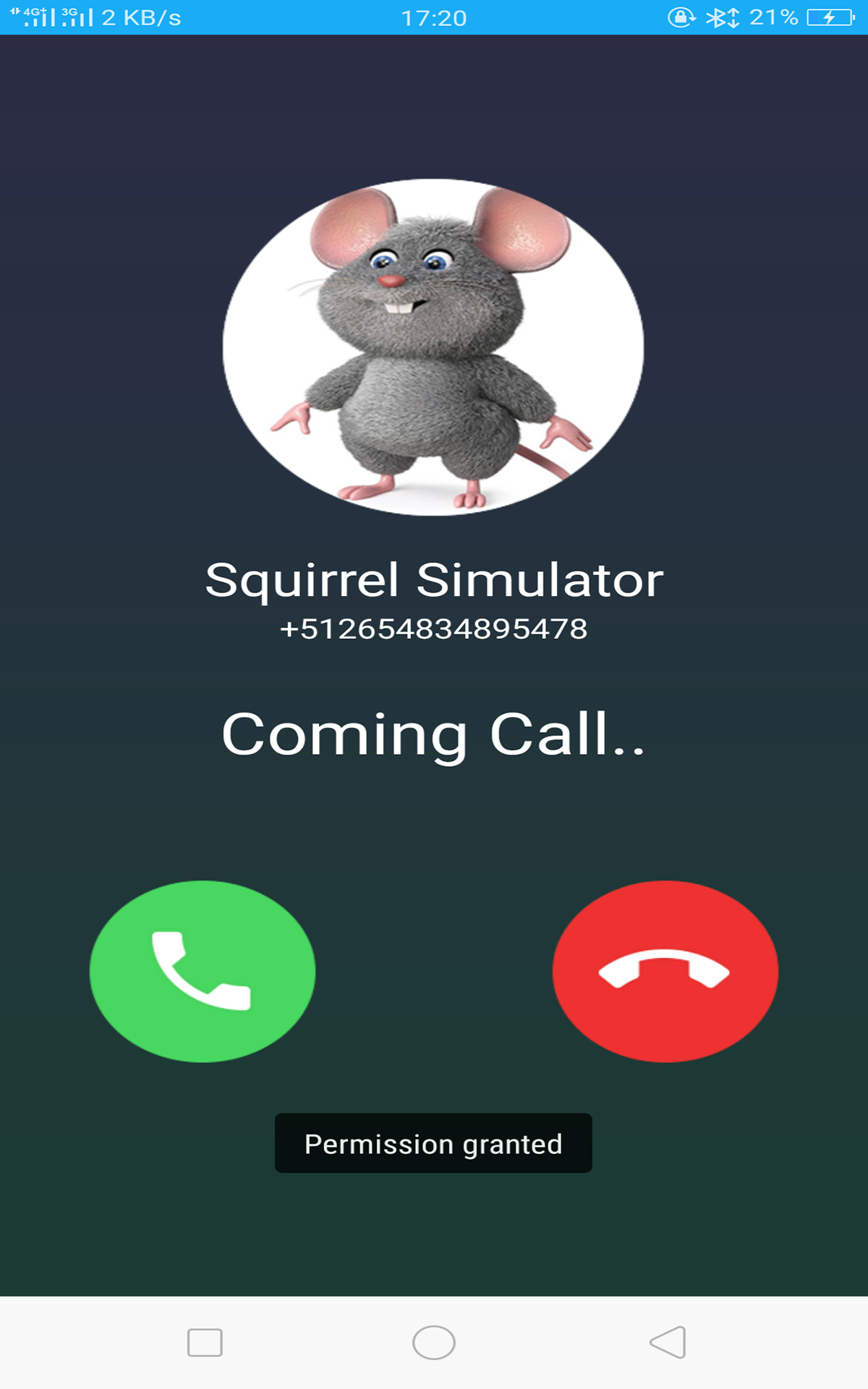
Task: Go to the home screen
Action: (434, 1343)
